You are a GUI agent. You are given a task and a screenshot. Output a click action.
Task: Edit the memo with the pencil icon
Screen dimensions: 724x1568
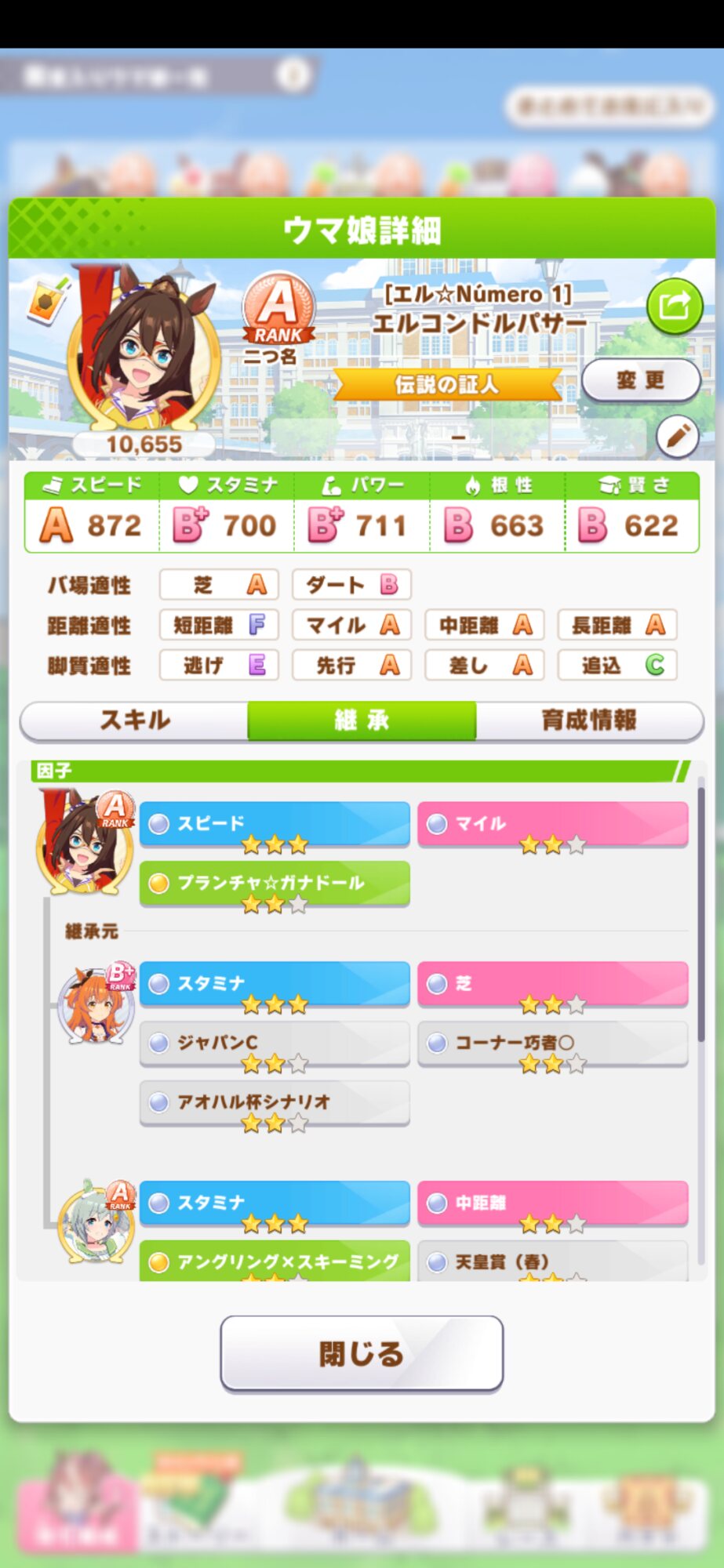677,437
